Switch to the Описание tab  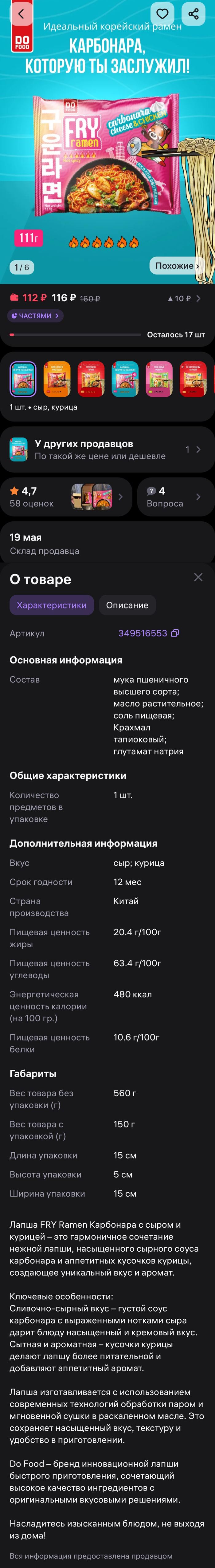point(127,605)
